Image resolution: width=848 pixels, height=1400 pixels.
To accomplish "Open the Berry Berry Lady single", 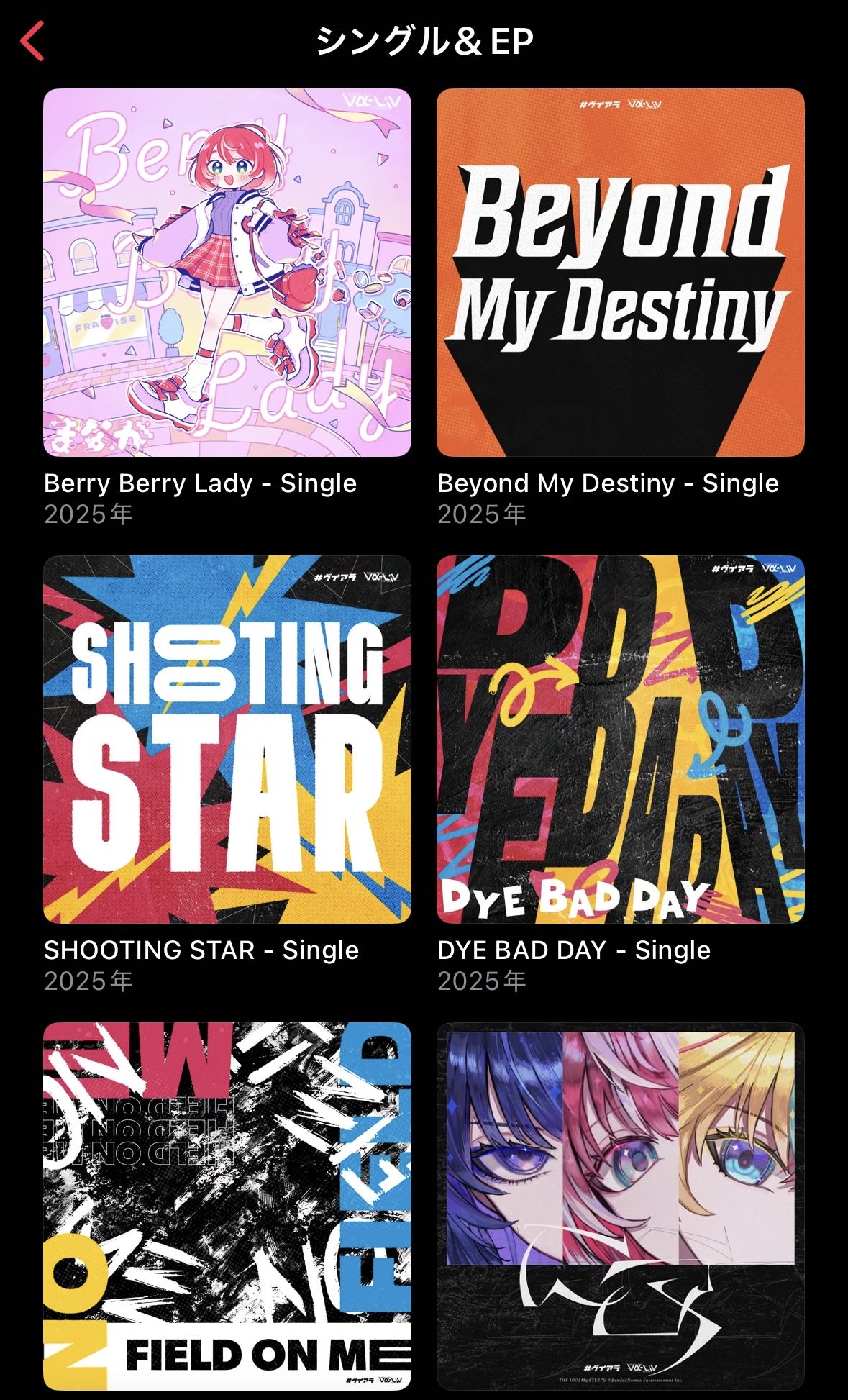I will 227,273.
